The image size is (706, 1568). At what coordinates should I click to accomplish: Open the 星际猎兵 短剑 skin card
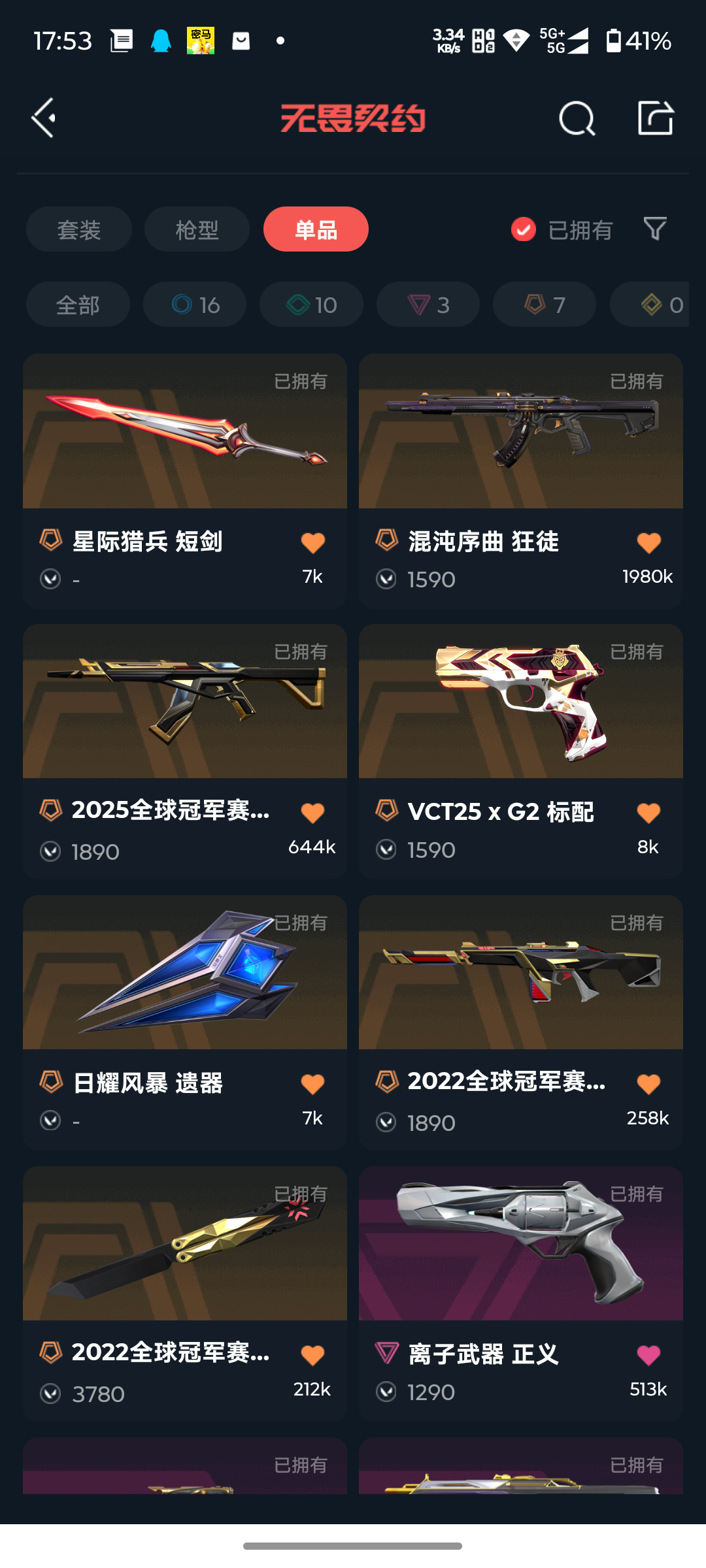[x=184, y=457]
